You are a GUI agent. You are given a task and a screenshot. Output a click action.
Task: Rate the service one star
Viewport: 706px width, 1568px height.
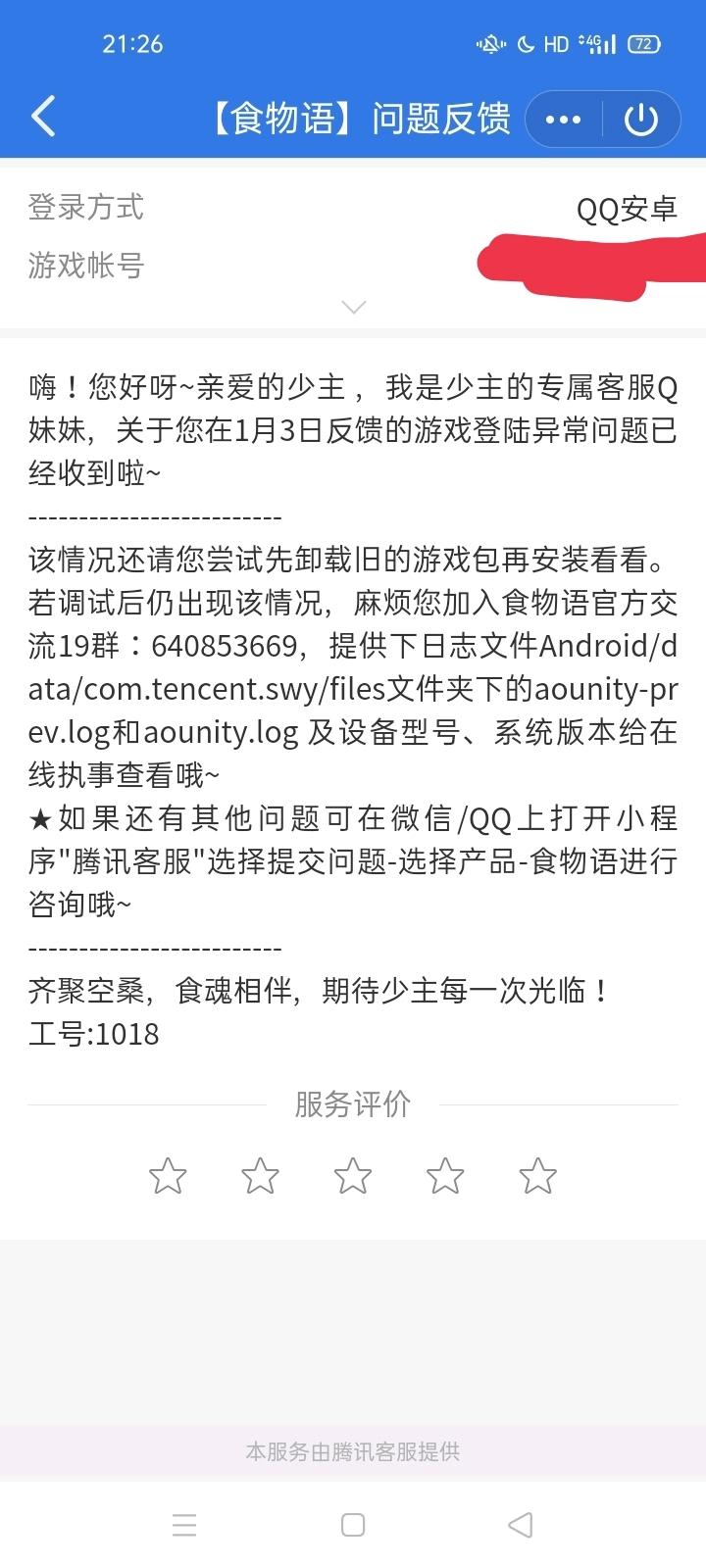(168, 1176)
